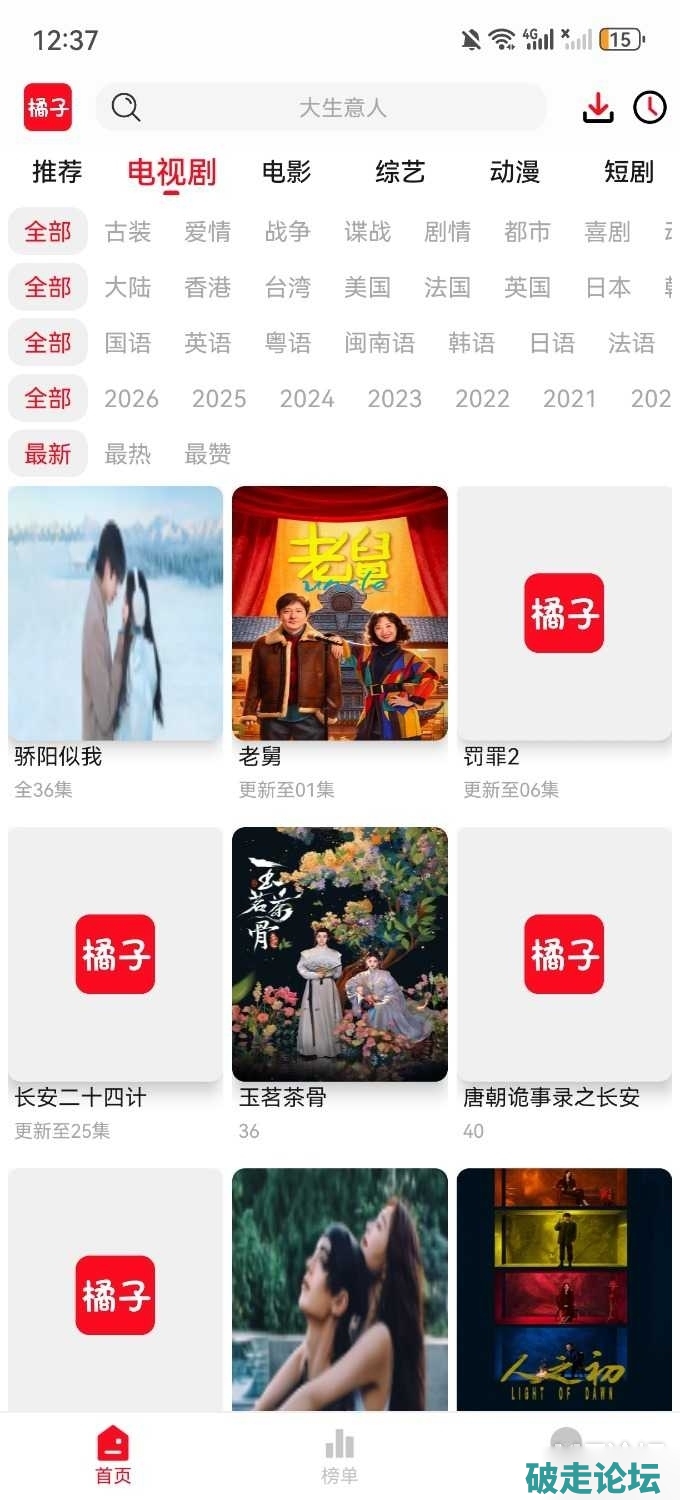Screen dimensions: 680x1500
Task: Filter by the 古装 genre
Action: pyautogui.click(x=128, y=232)
